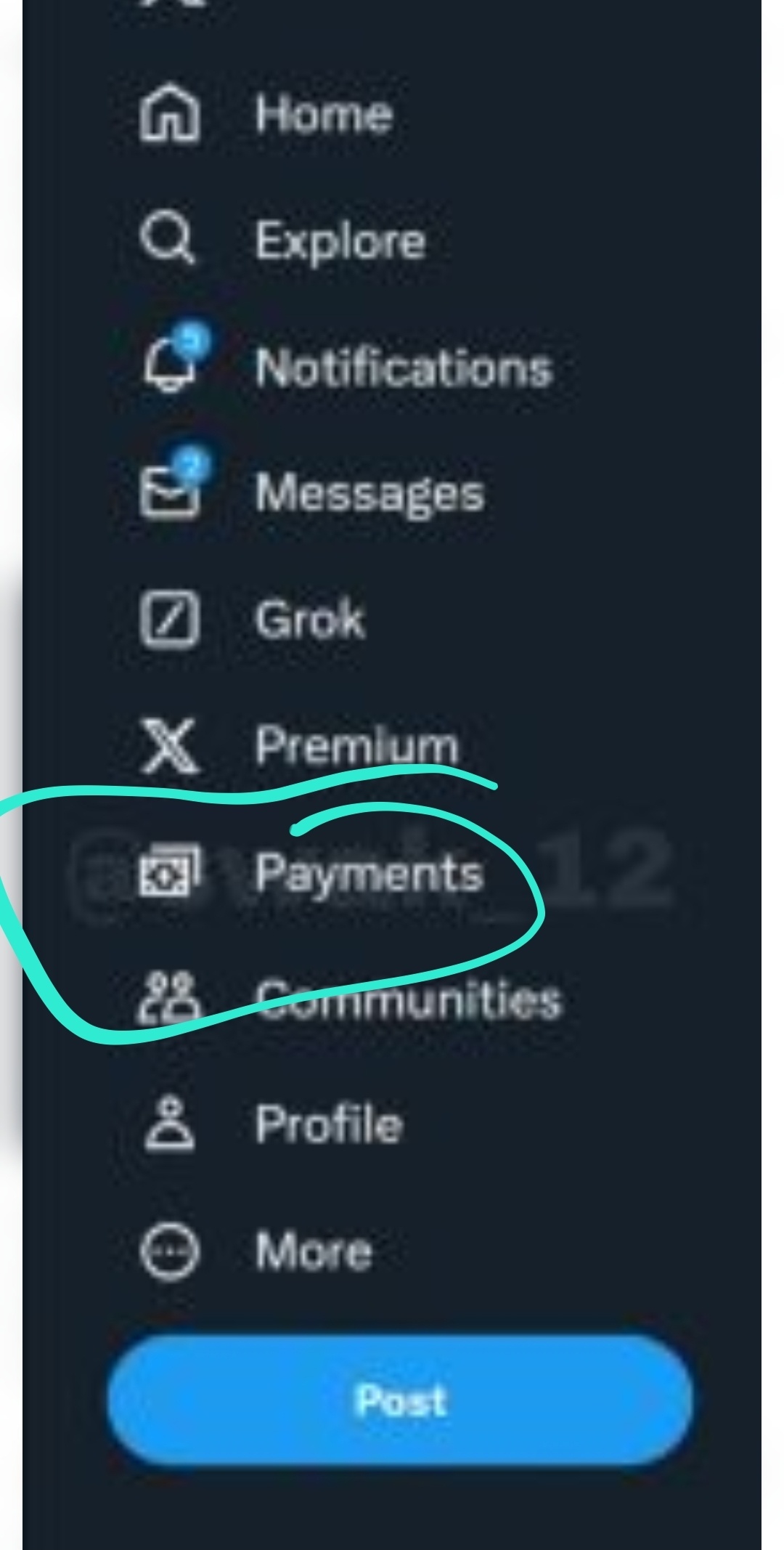The image size is (784, 1550).
Task: Tap the blue Post button
Action: (400, 1400)
